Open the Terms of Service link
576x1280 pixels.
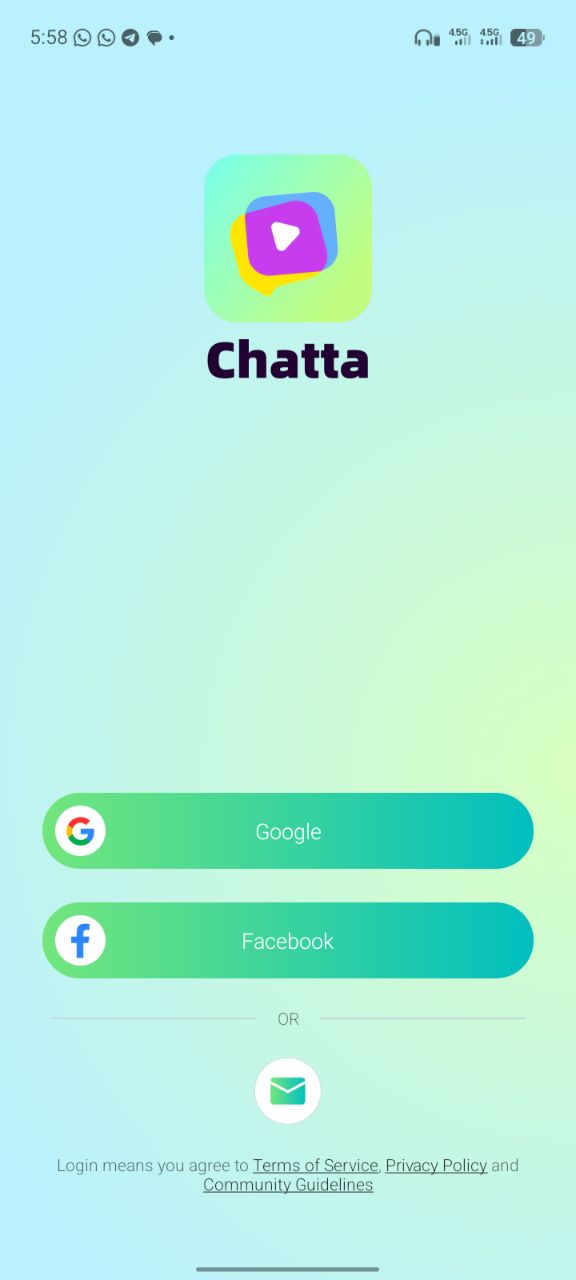click(x=315, y=1165)
